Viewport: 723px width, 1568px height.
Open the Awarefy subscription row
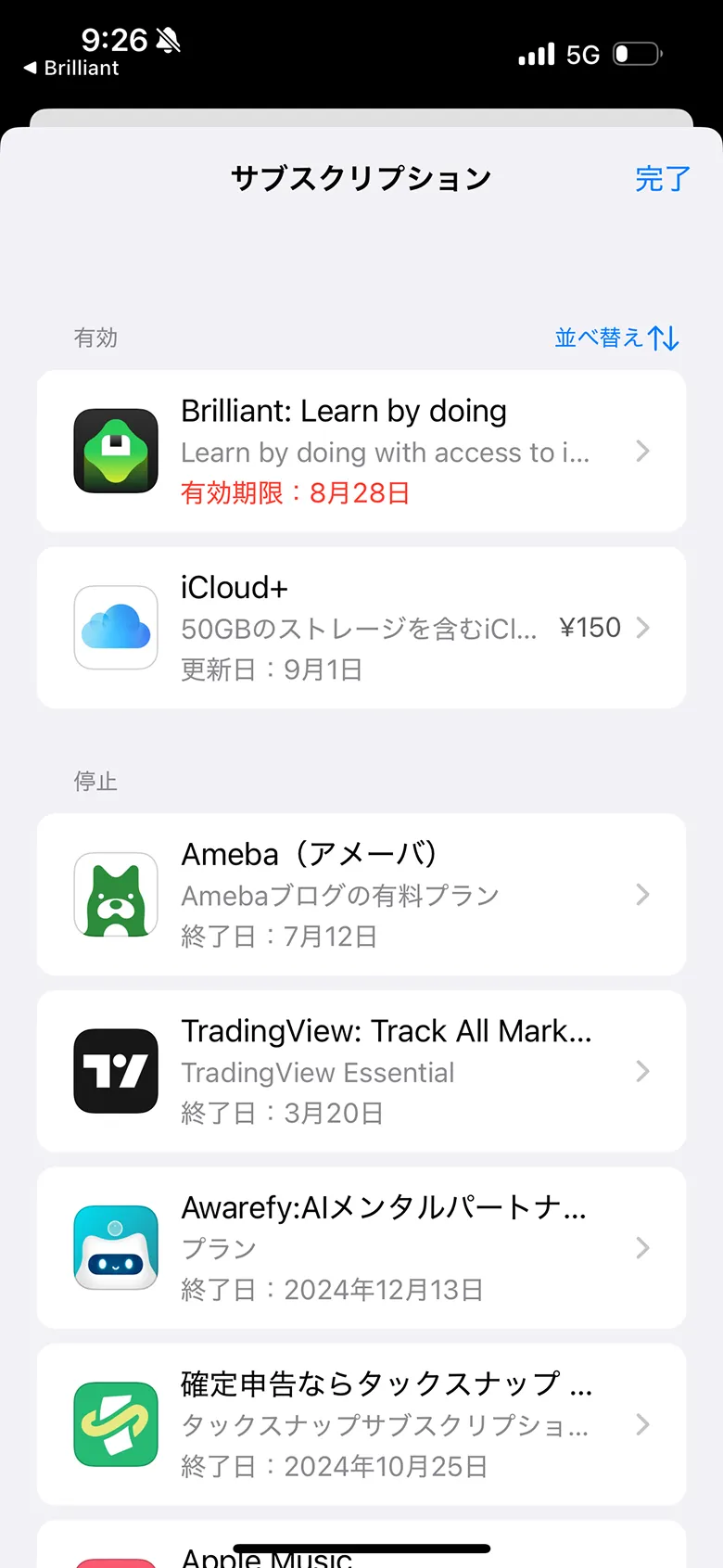pyautogui.click(x=361, y=1248)
